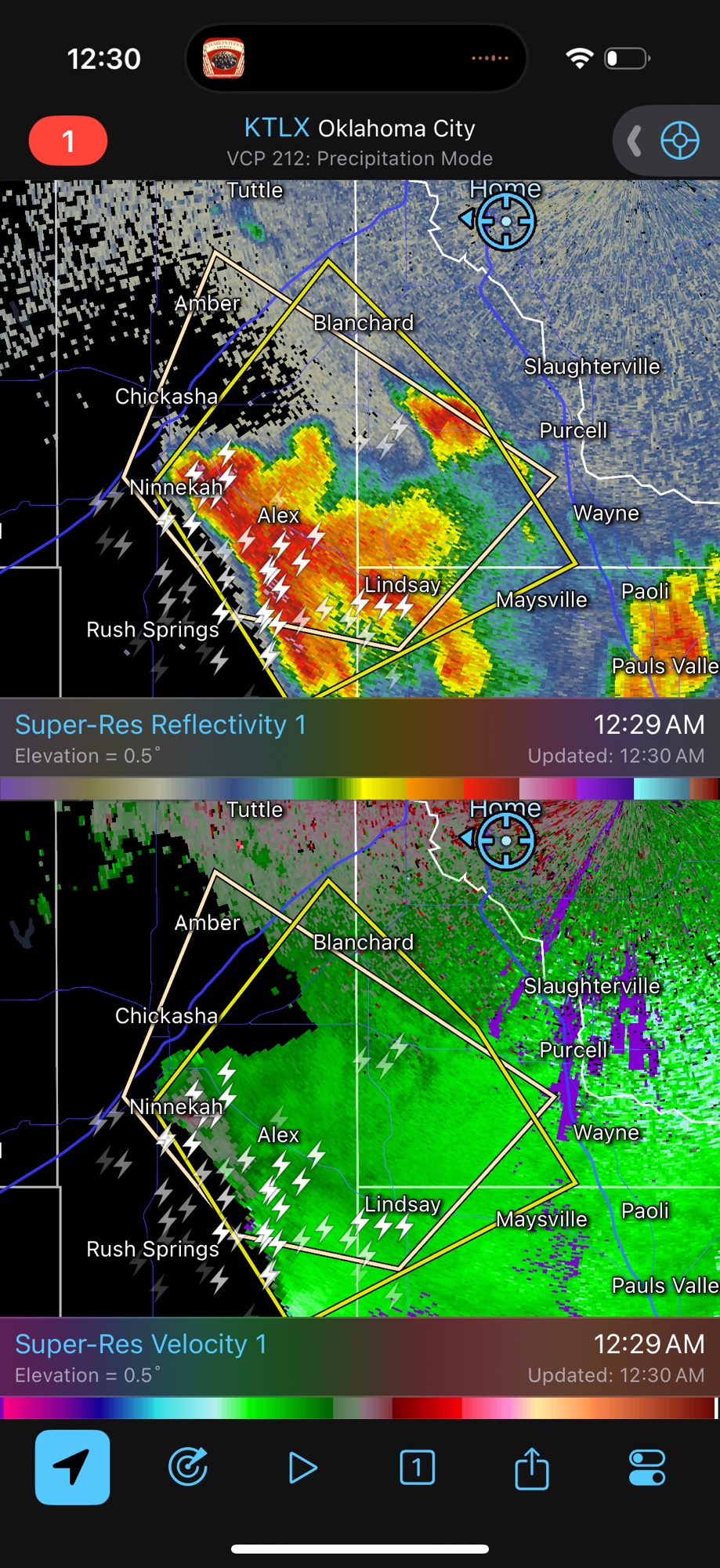The image size is (720, 1568).
Task: Toggle the location arrow button
Action: [x=72, y=1468]
